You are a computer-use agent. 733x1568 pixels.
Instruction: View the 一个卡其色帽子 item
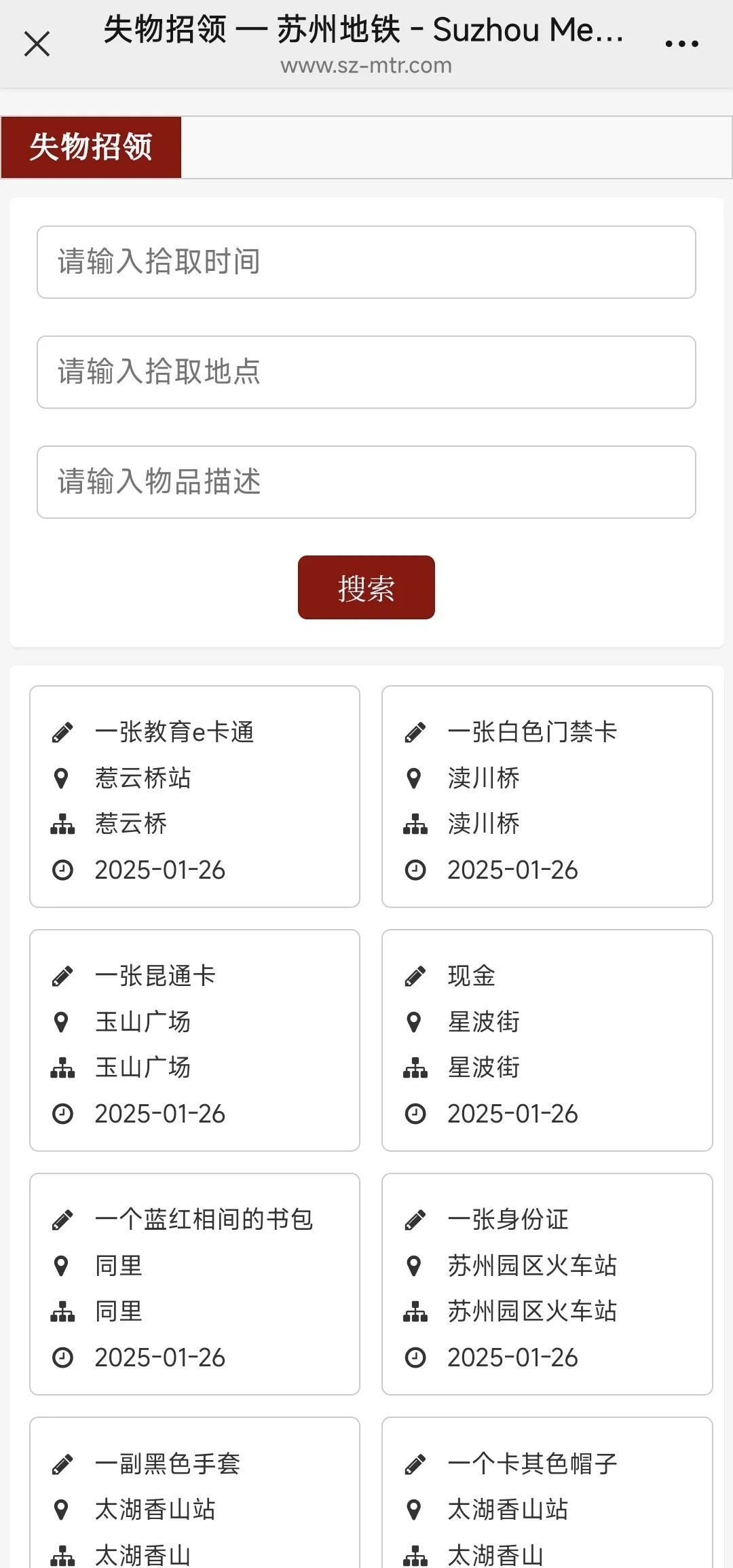click(547, 1493)
